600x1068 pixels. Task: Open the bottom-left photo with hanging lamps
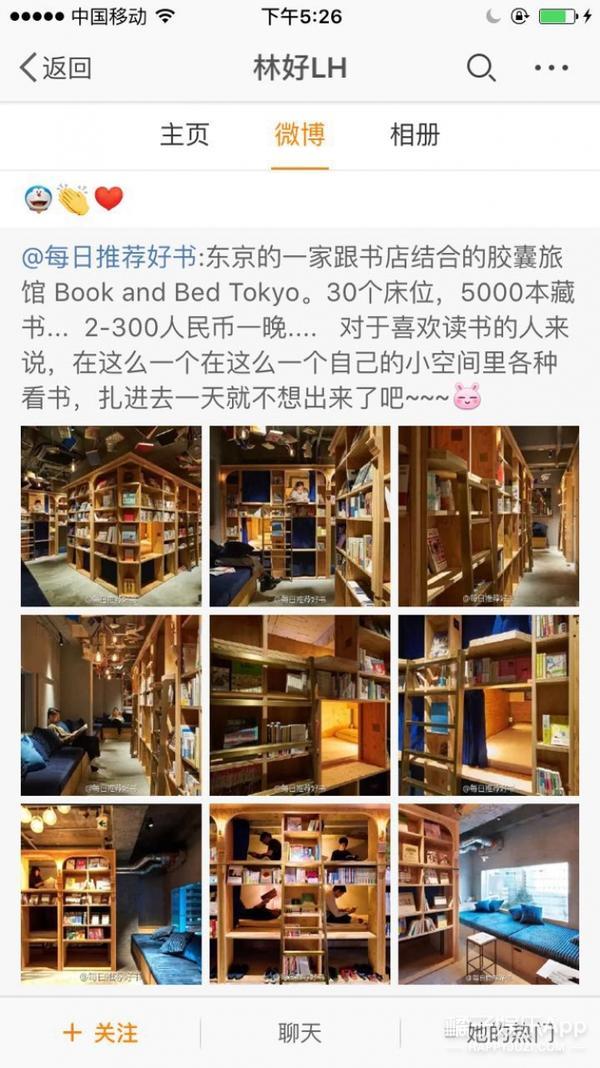[111, 893]
